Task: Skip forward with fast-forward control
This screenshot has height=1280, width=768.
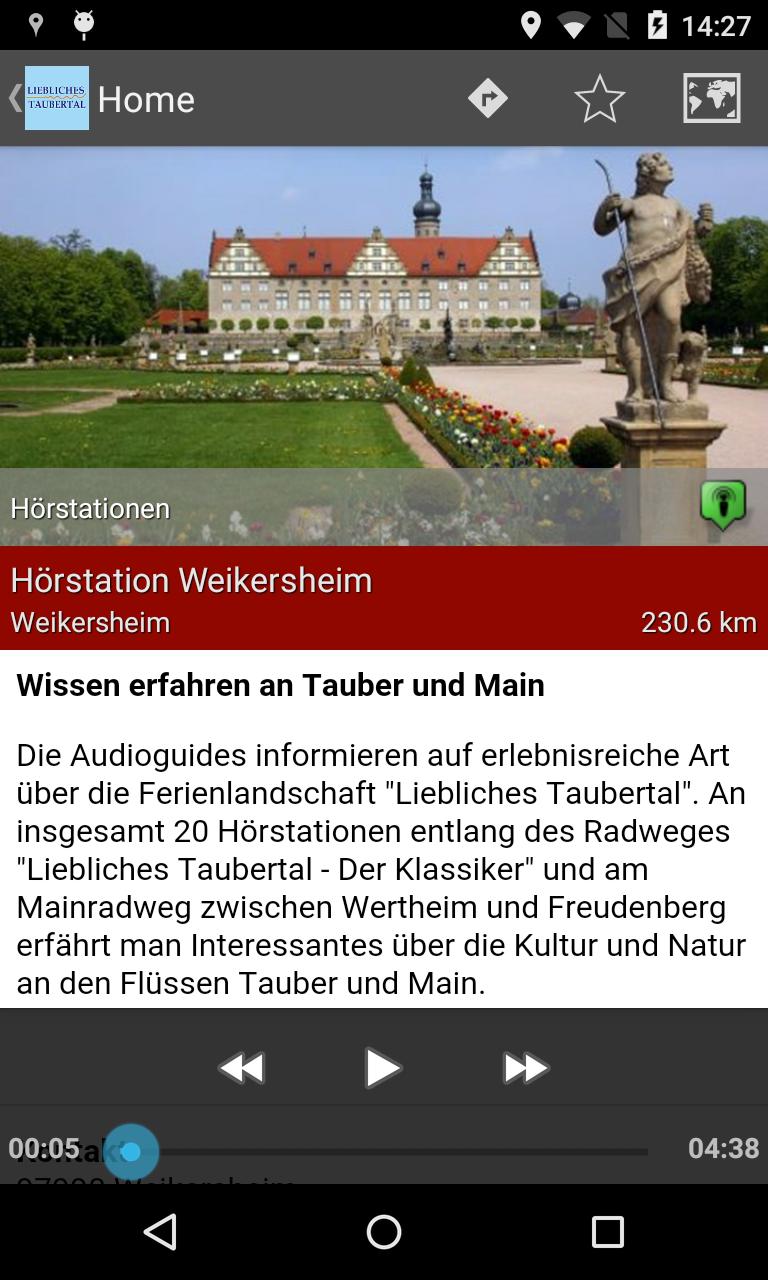Action: 525,1067
